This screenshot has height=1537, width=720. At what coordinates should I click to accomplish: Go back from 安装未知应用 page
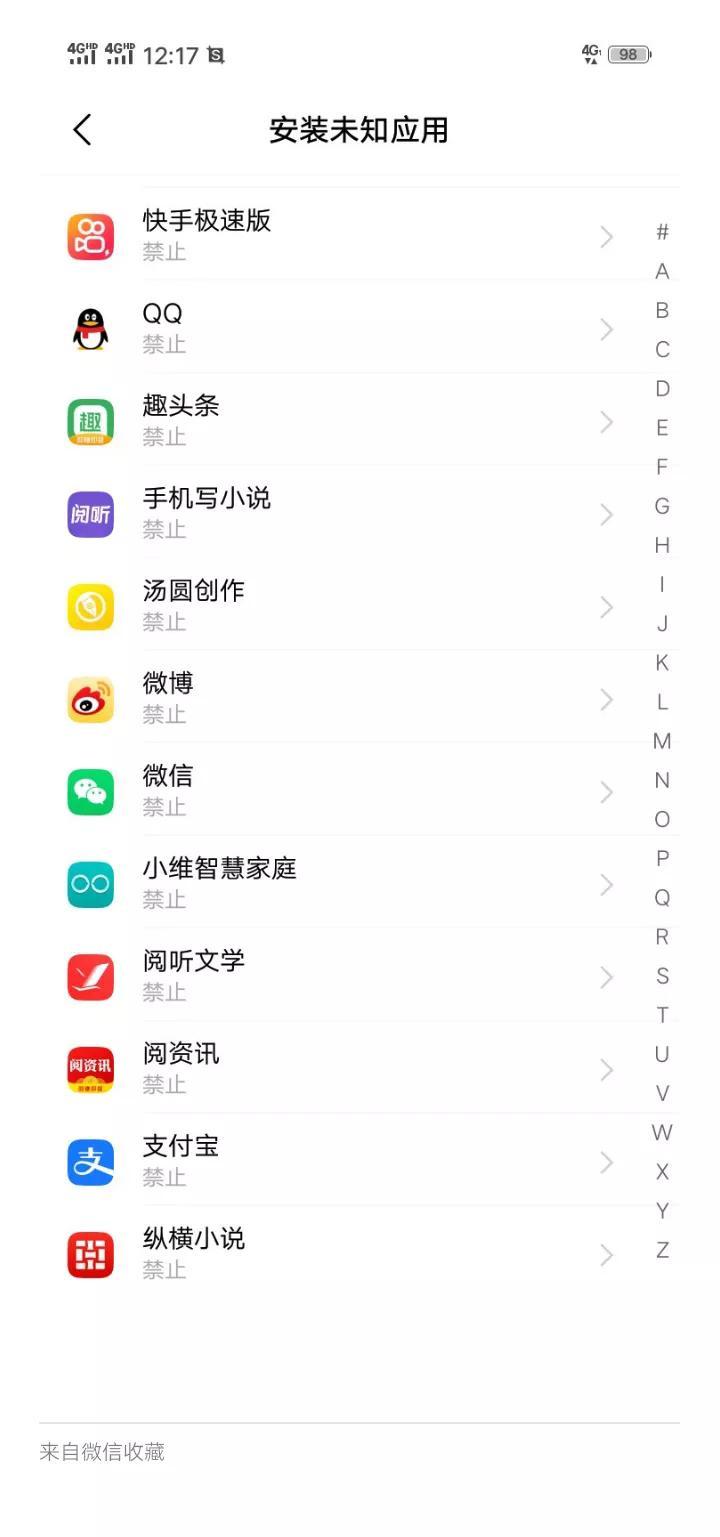[82, 130]
